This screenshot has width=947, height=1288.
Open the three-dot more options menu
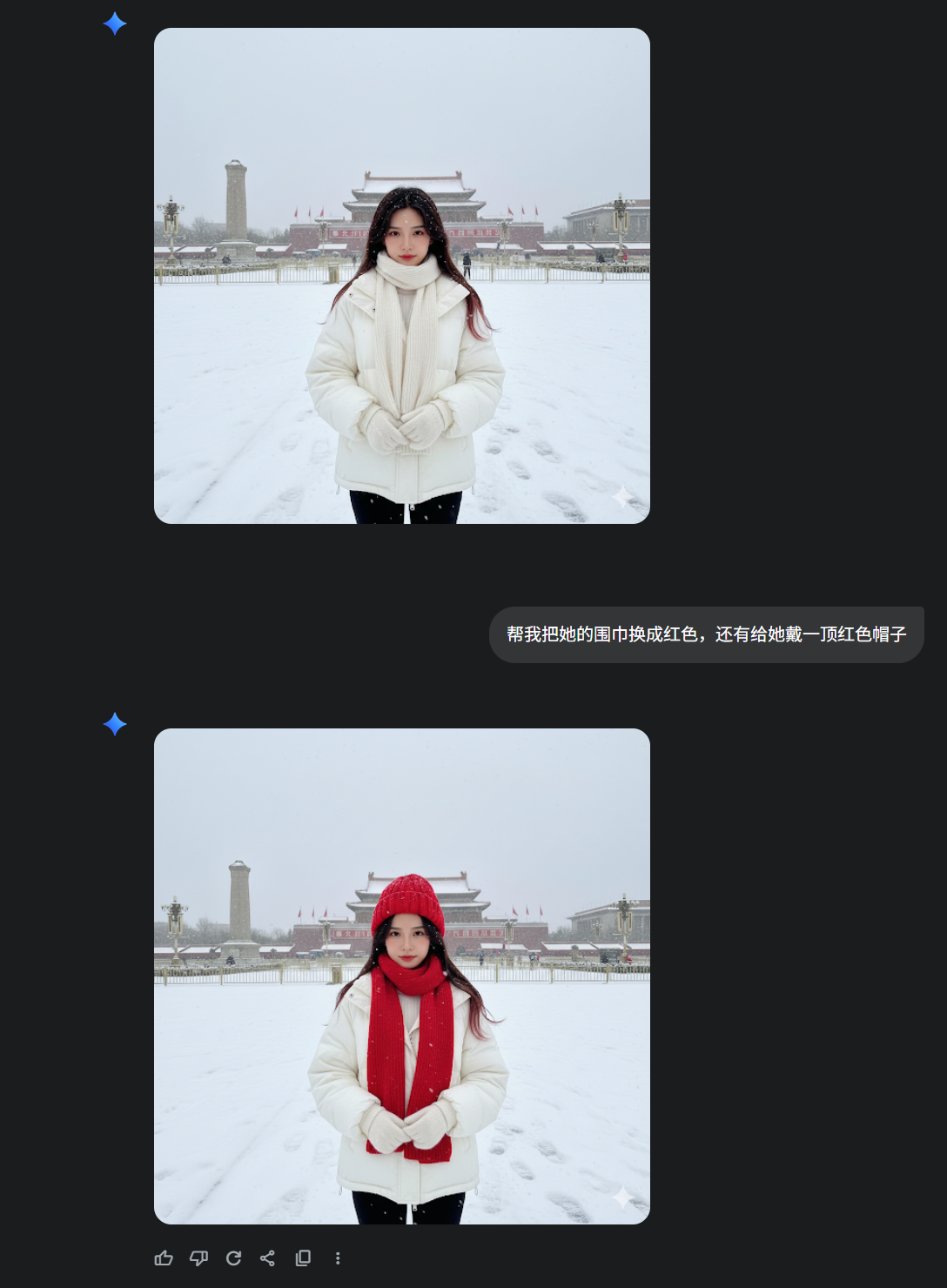pyautogui.click(x=338, y=1258)
